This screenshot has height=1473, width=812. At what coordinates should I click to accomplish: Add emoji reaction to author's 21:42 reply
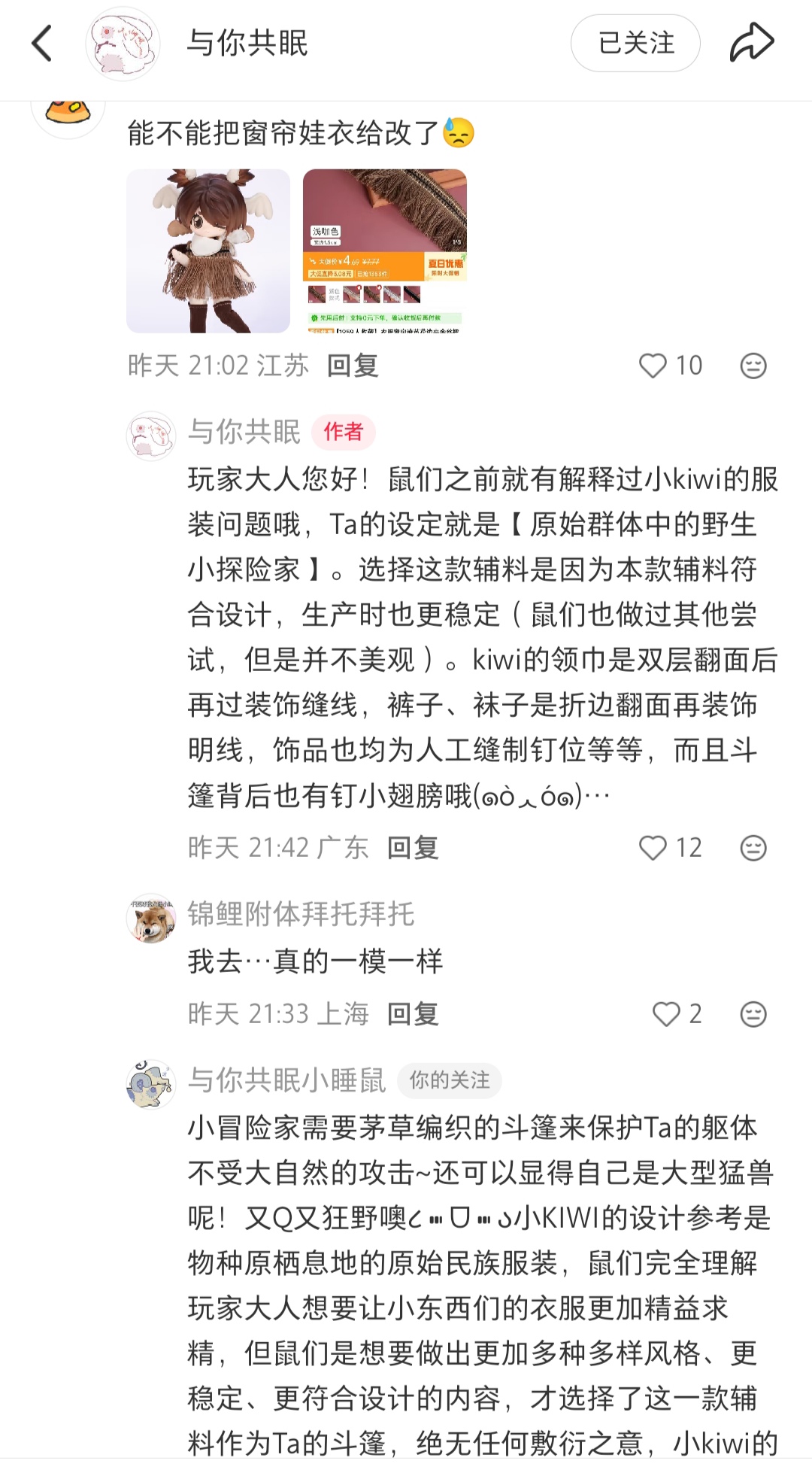click(753, 848)
